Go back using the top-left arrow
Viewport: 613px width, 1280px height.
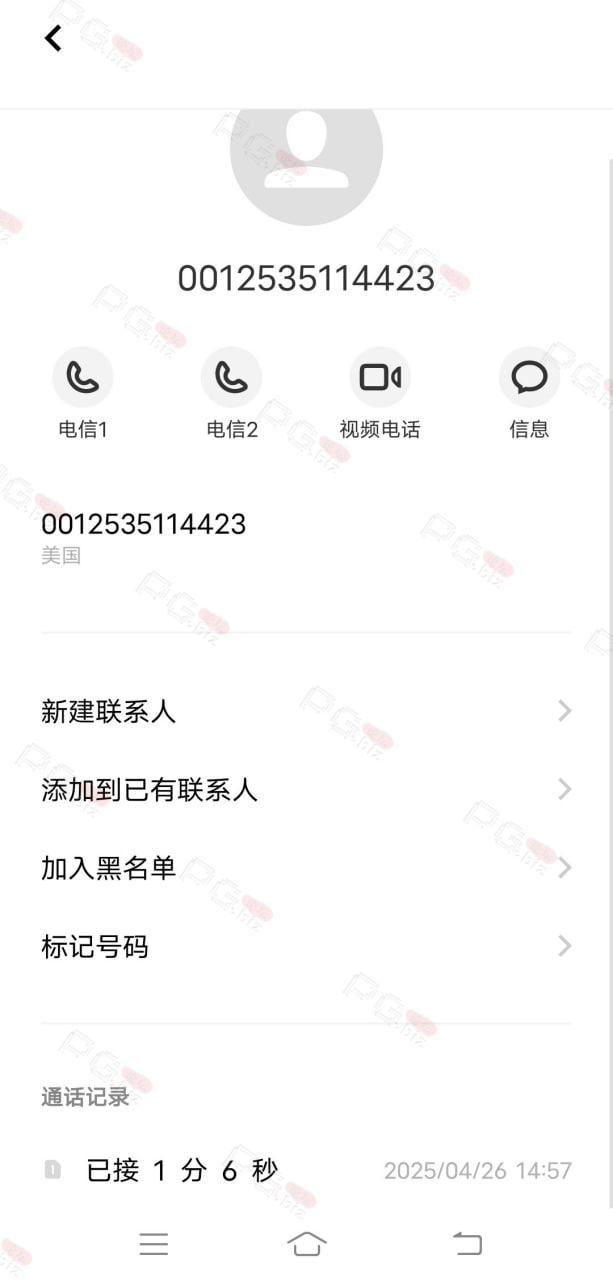[x=53, y=39]
